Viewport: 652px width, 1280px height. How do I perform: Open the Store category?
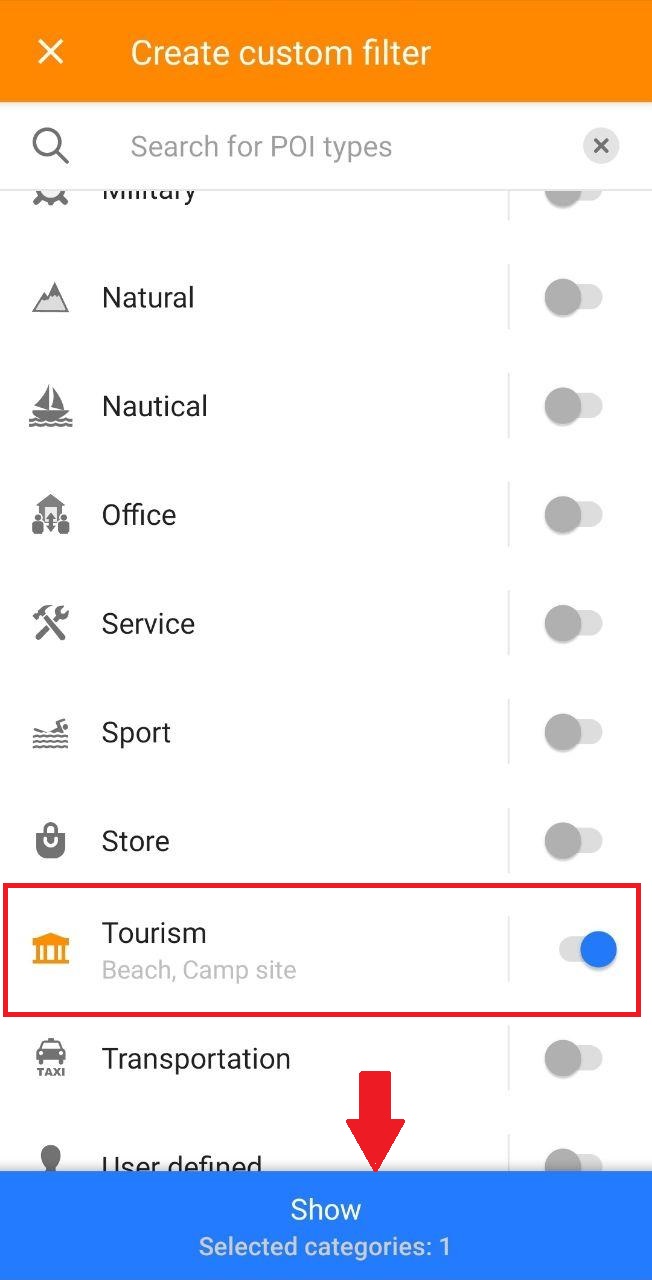(250, 841)
